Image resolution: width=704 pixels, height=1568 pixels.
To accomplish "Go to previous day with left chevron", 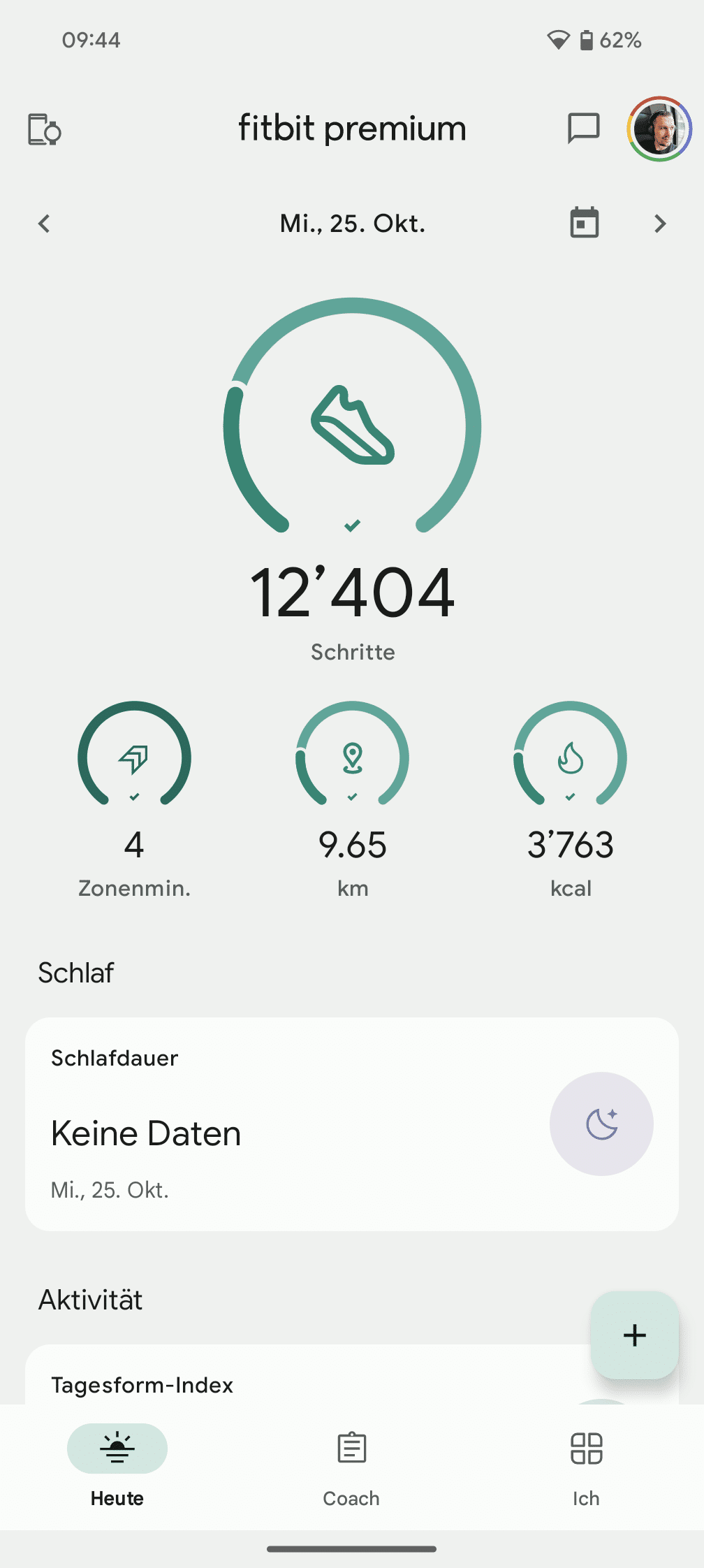I will (x=44, y=224).
